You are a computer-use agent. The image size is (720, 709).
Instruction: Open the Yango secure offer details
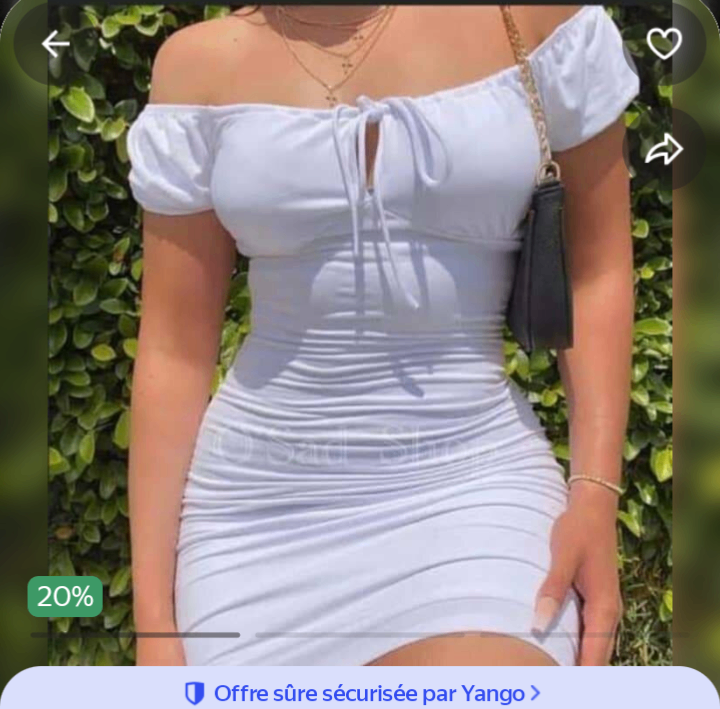click(362, 692)
